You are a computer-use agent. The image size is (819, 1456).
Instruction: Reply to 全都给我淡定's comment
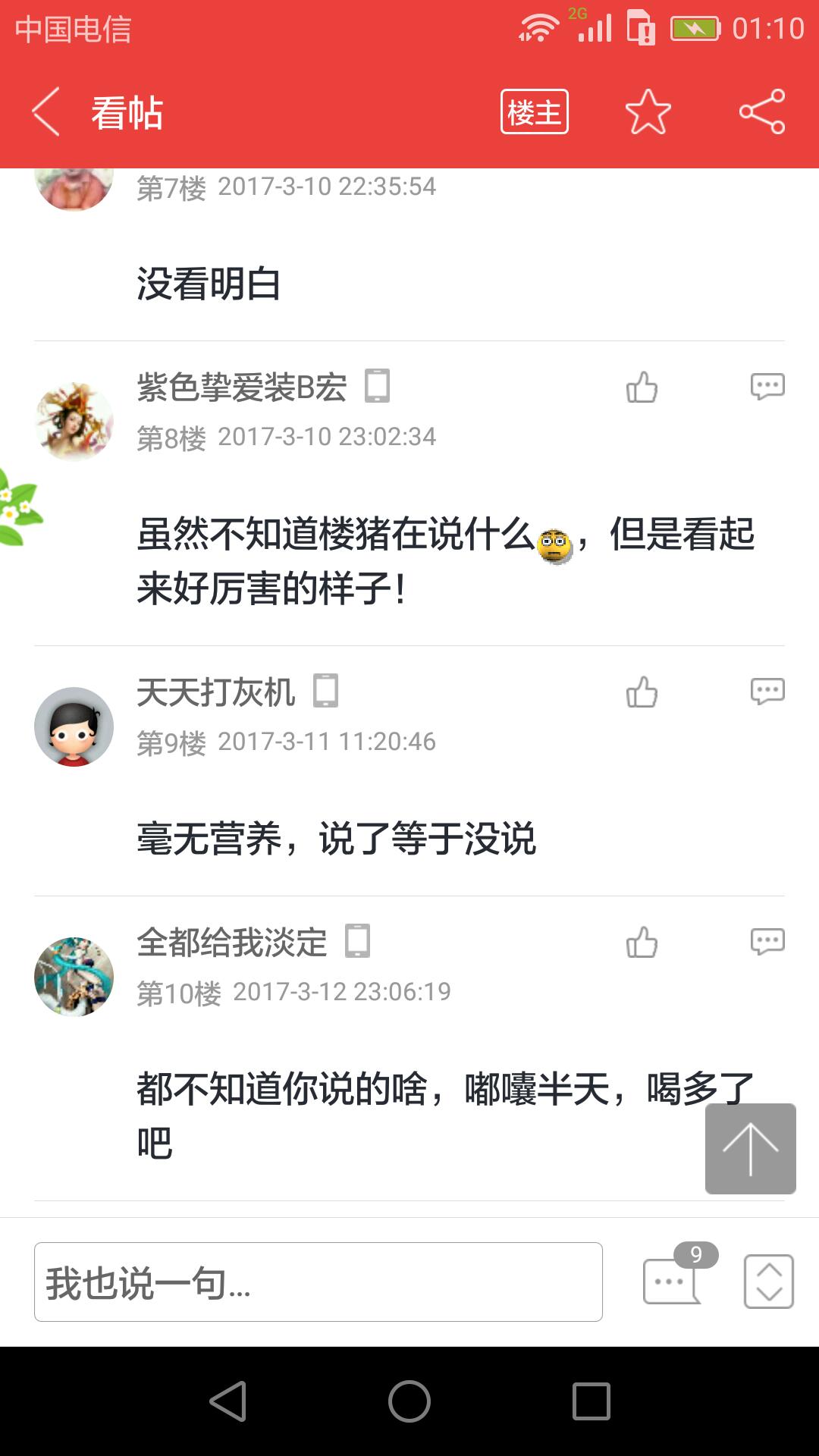tap(767, 943)
